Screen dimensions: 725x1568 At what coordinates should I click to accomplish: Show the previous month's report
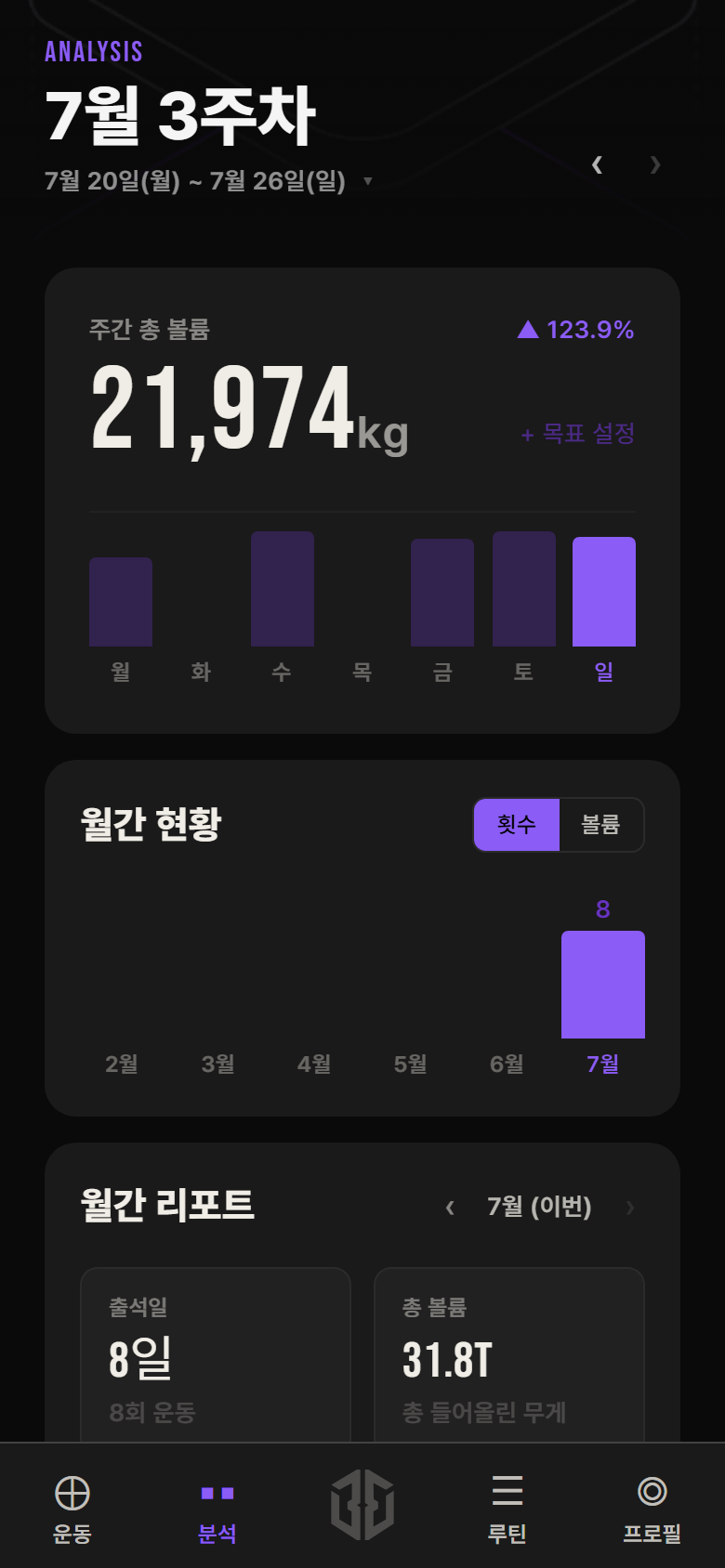[x=450, y=1208]
